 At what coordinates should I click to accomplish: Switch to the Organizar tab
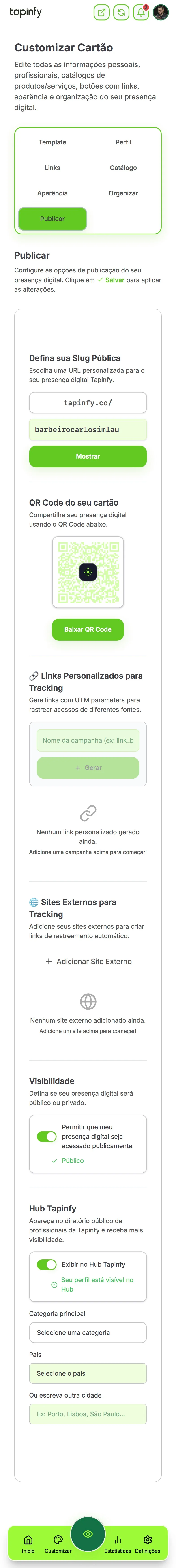click(x=123, y=193)
